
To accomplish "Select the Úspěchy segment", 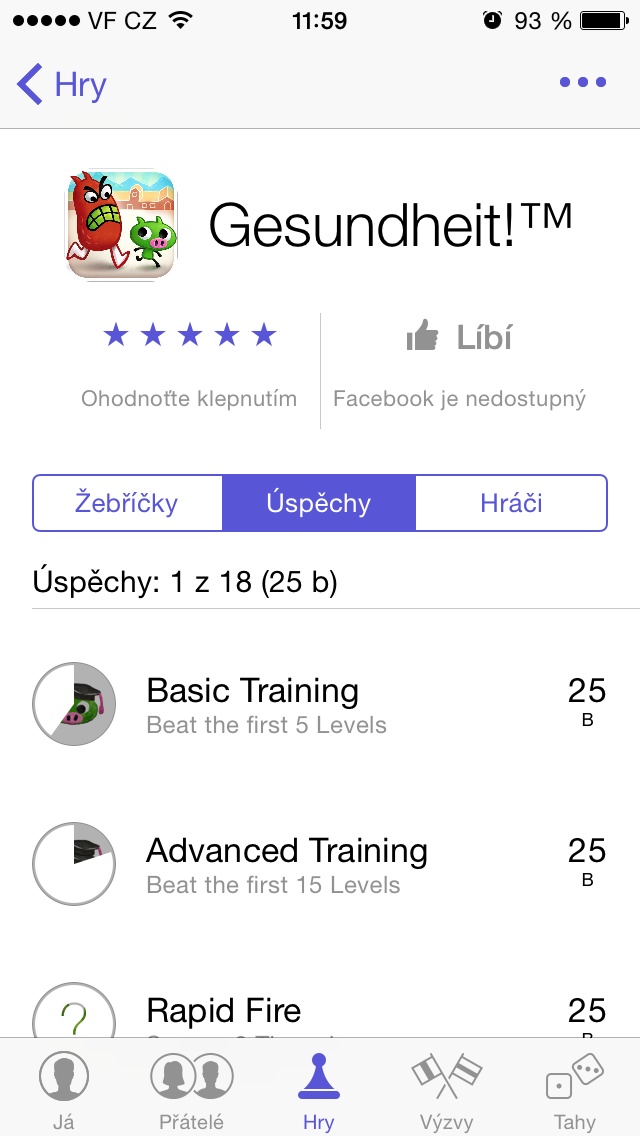I will 319,502.
